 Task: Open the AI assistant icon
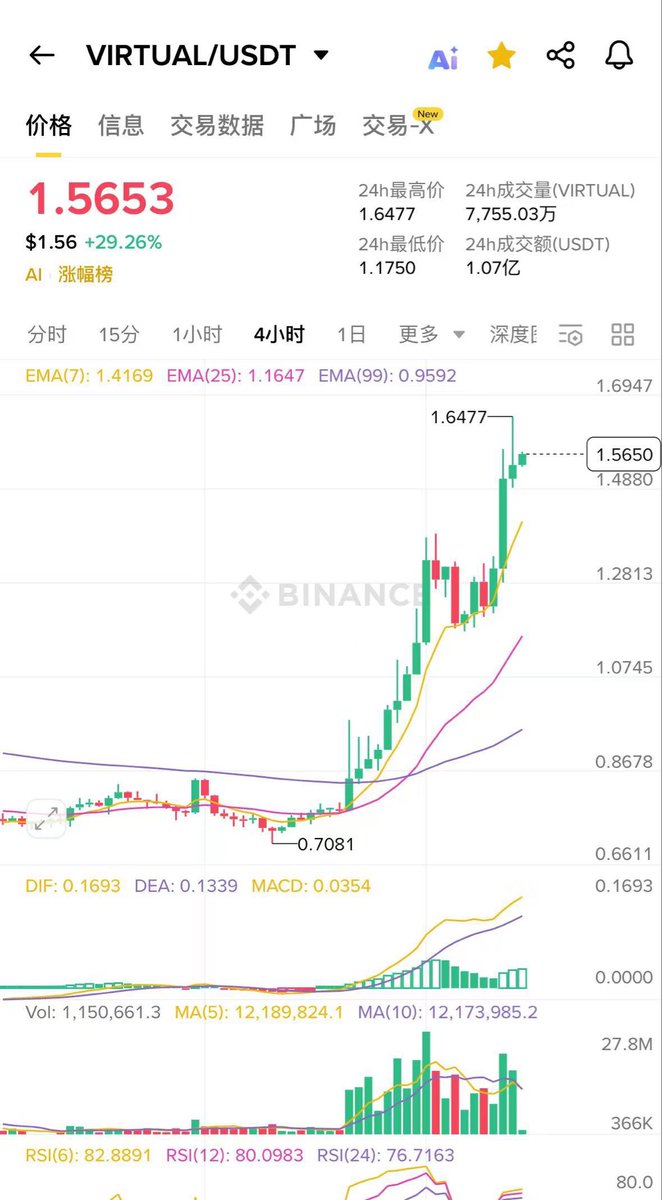click(443, 58)
